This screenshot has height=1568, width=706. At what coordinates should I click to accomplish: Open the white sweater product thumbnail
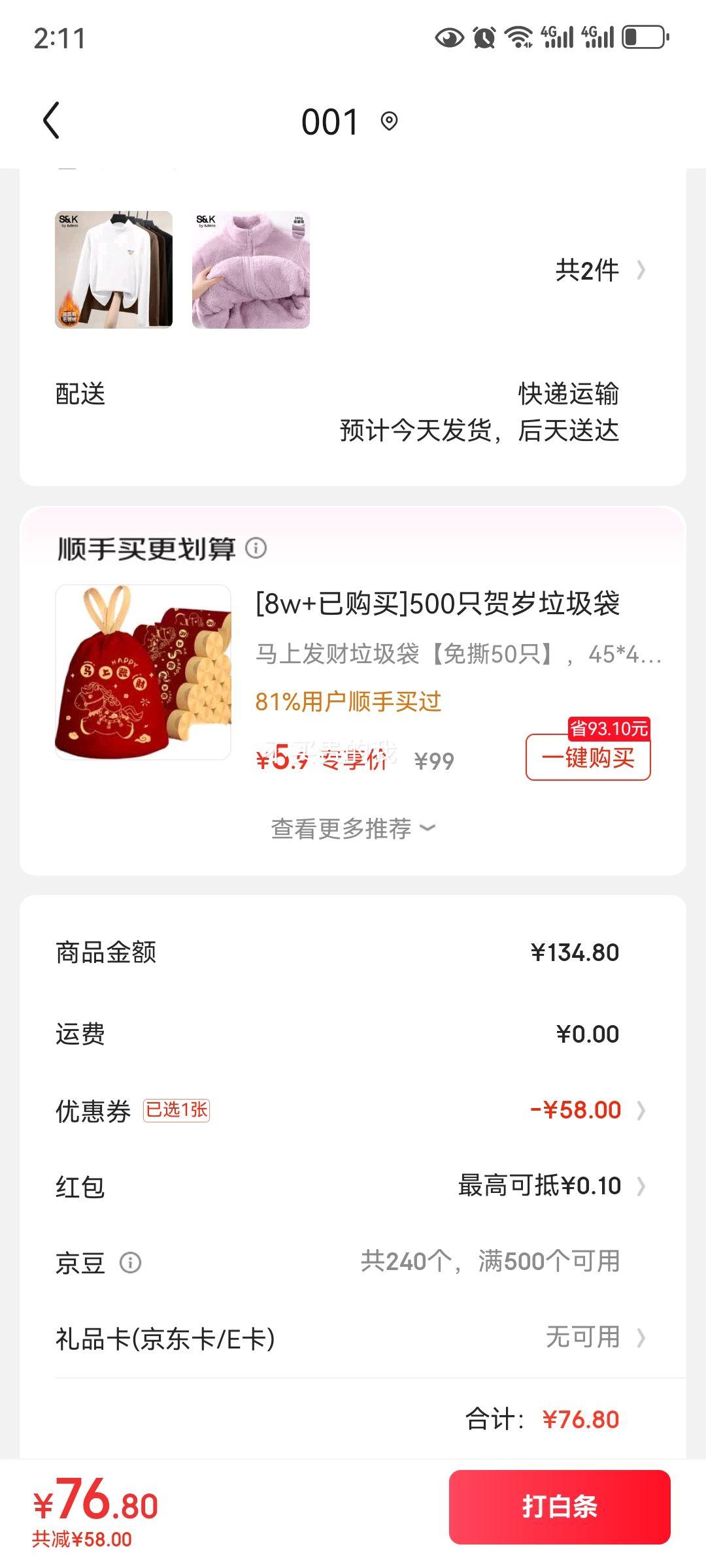tap(114, 269)
